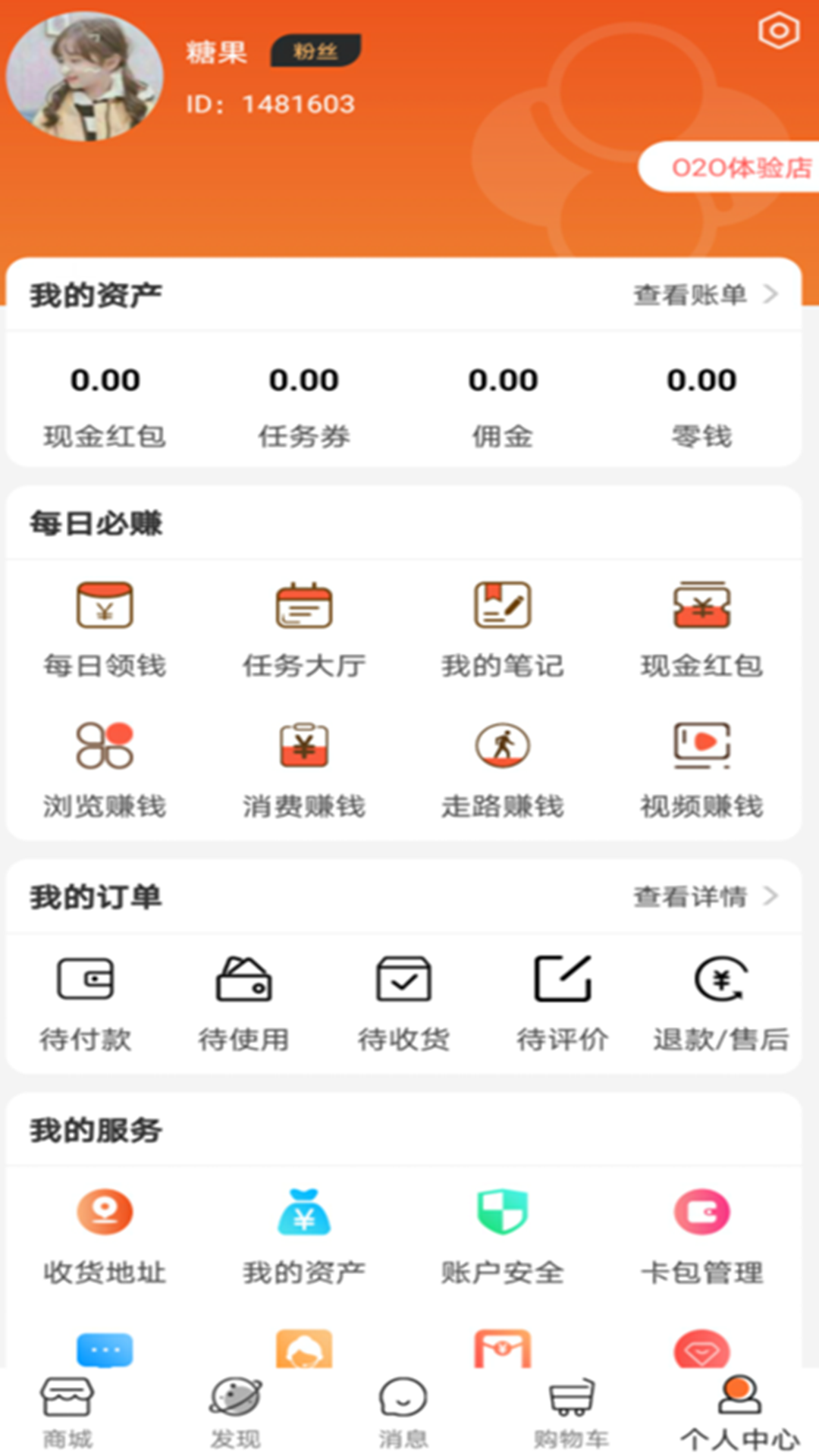Check 待收货 orders awaiting delivery
819x1456 pixels.
coord(403,1003)
